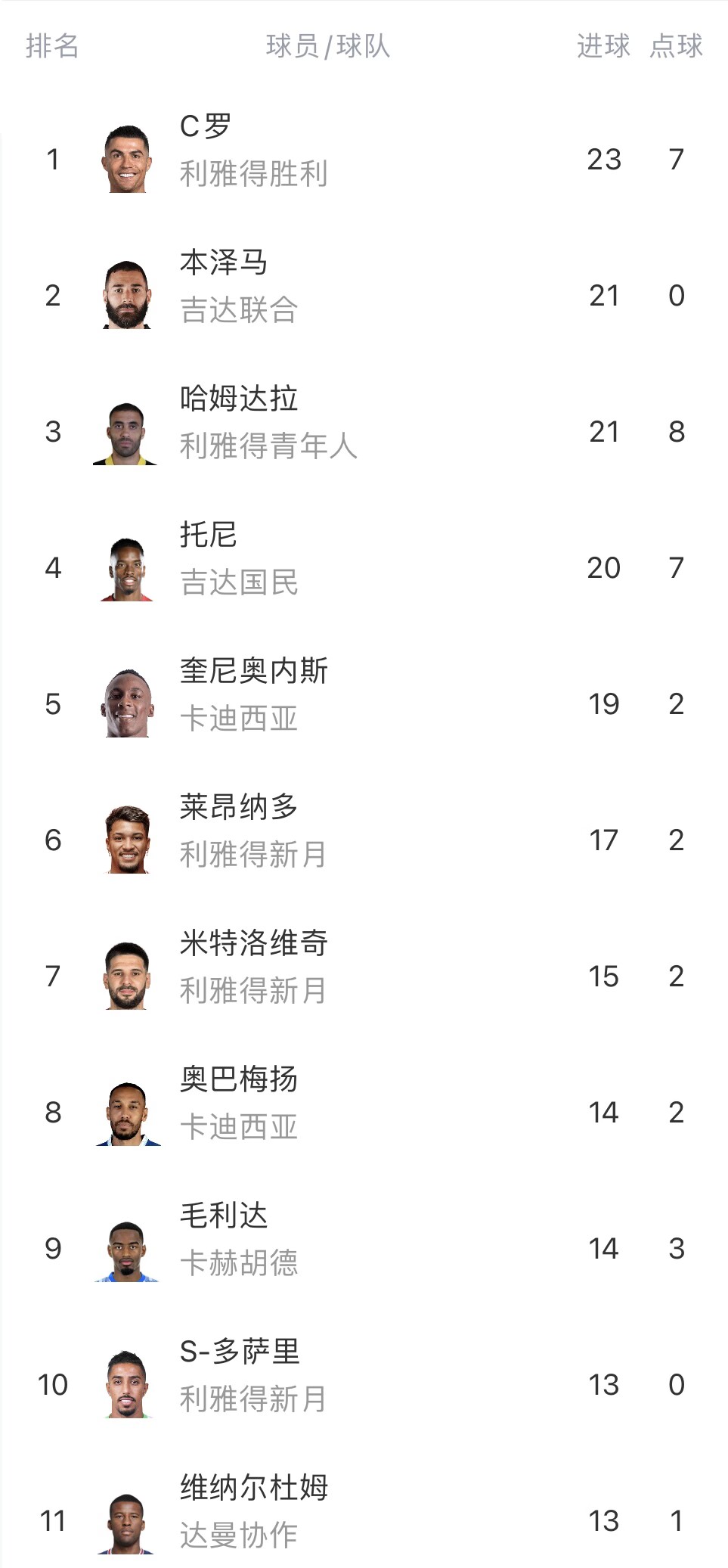Screen dimensions: 728x1568
Task: Select the 哈姆达拉 row
Action: tap(364, 431)
